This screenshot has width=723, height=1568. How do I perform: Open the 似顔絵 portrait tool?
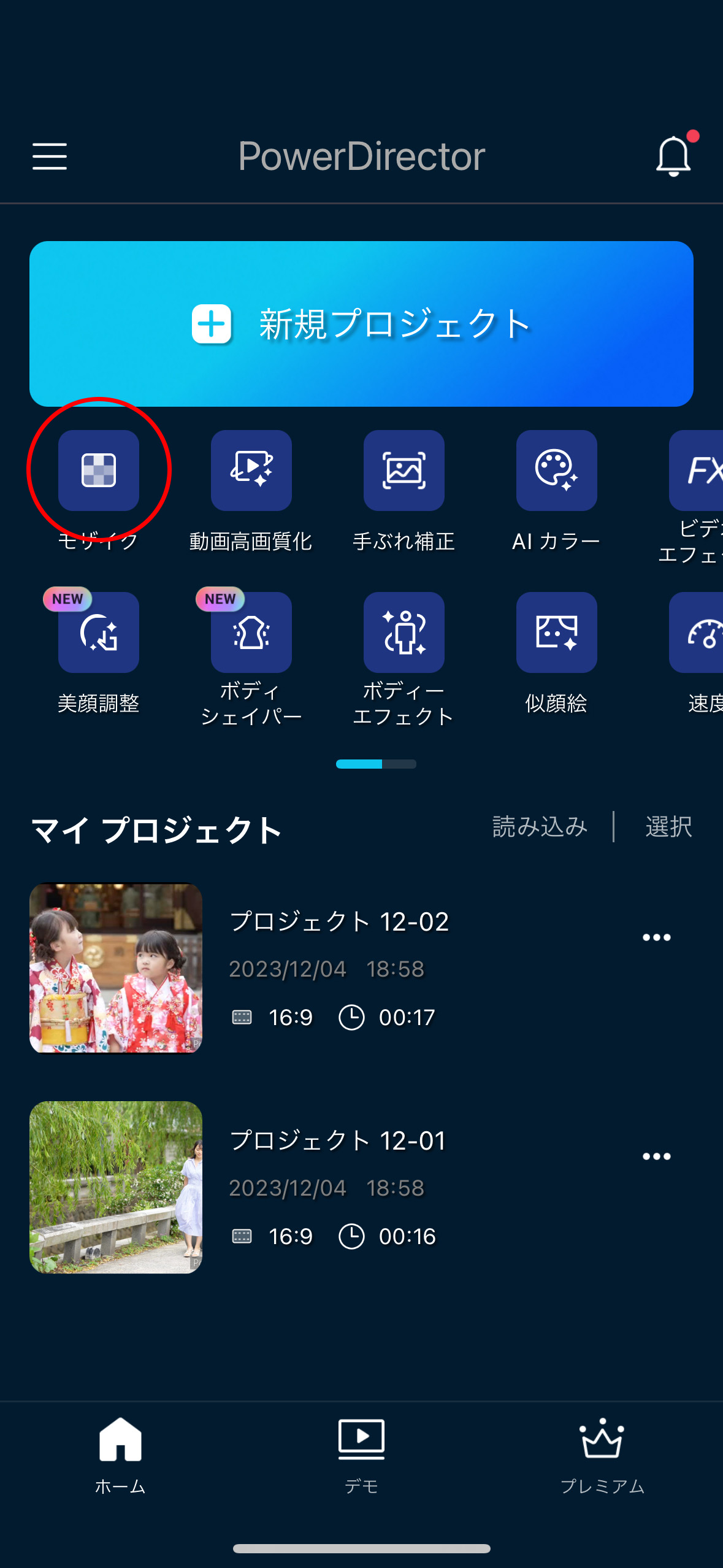(x=556, y=632)
